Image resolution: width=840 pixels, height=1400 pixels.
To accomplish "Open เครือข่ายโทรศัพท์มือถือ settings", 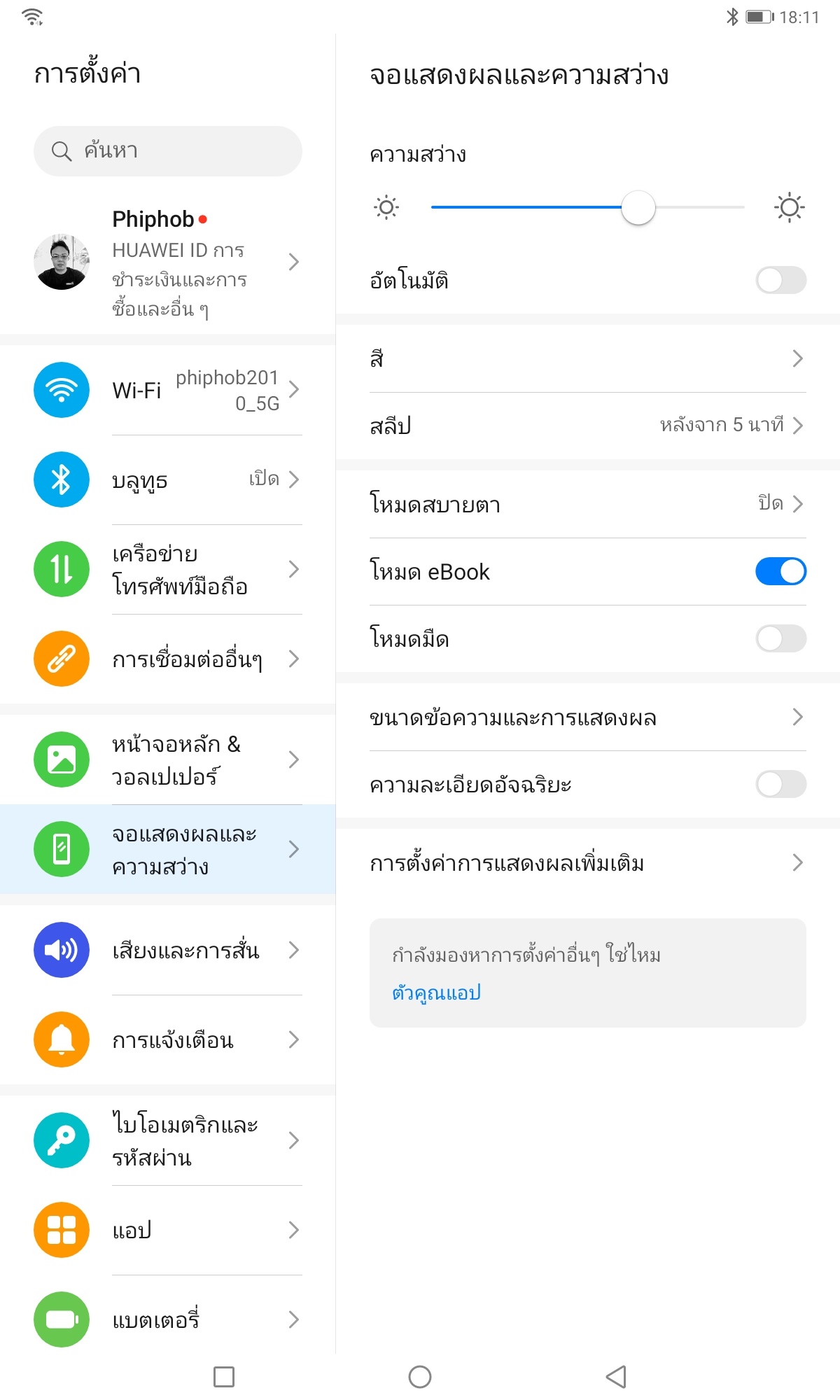I will 168,569.
